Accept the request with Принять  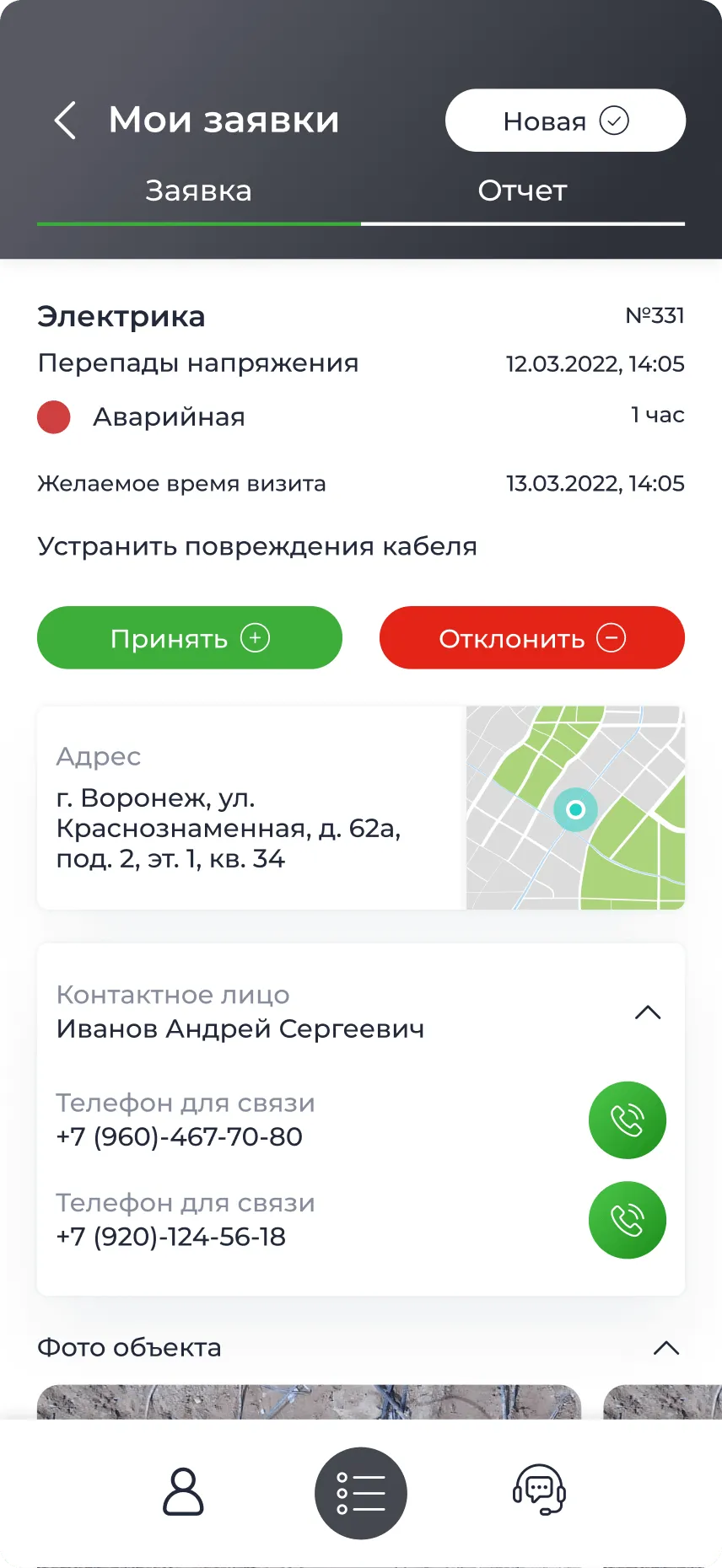190,637
